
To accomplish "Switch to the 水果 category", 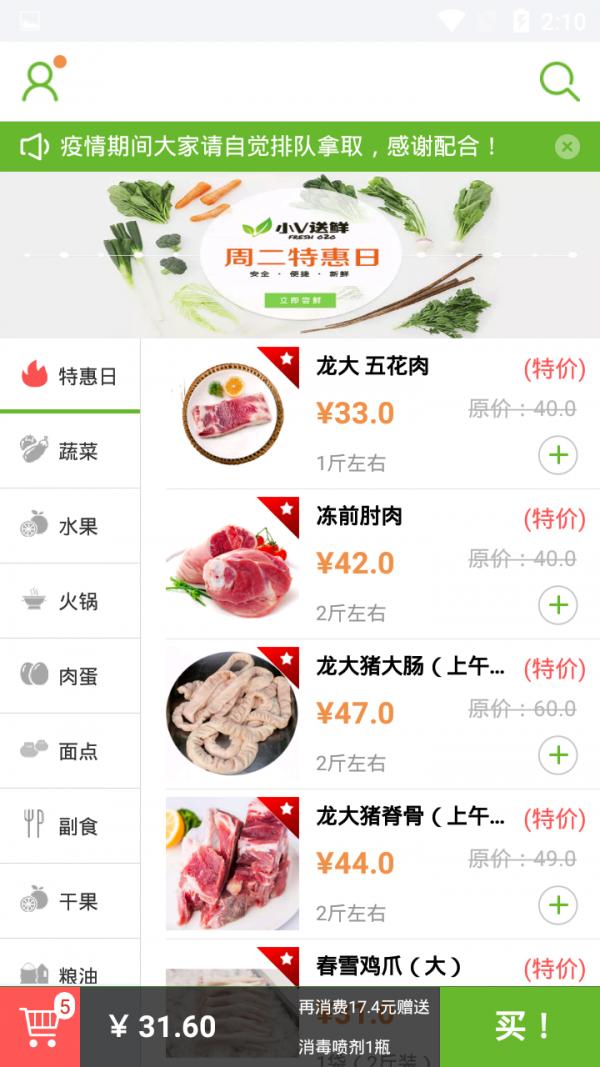I will pos(70,526).
